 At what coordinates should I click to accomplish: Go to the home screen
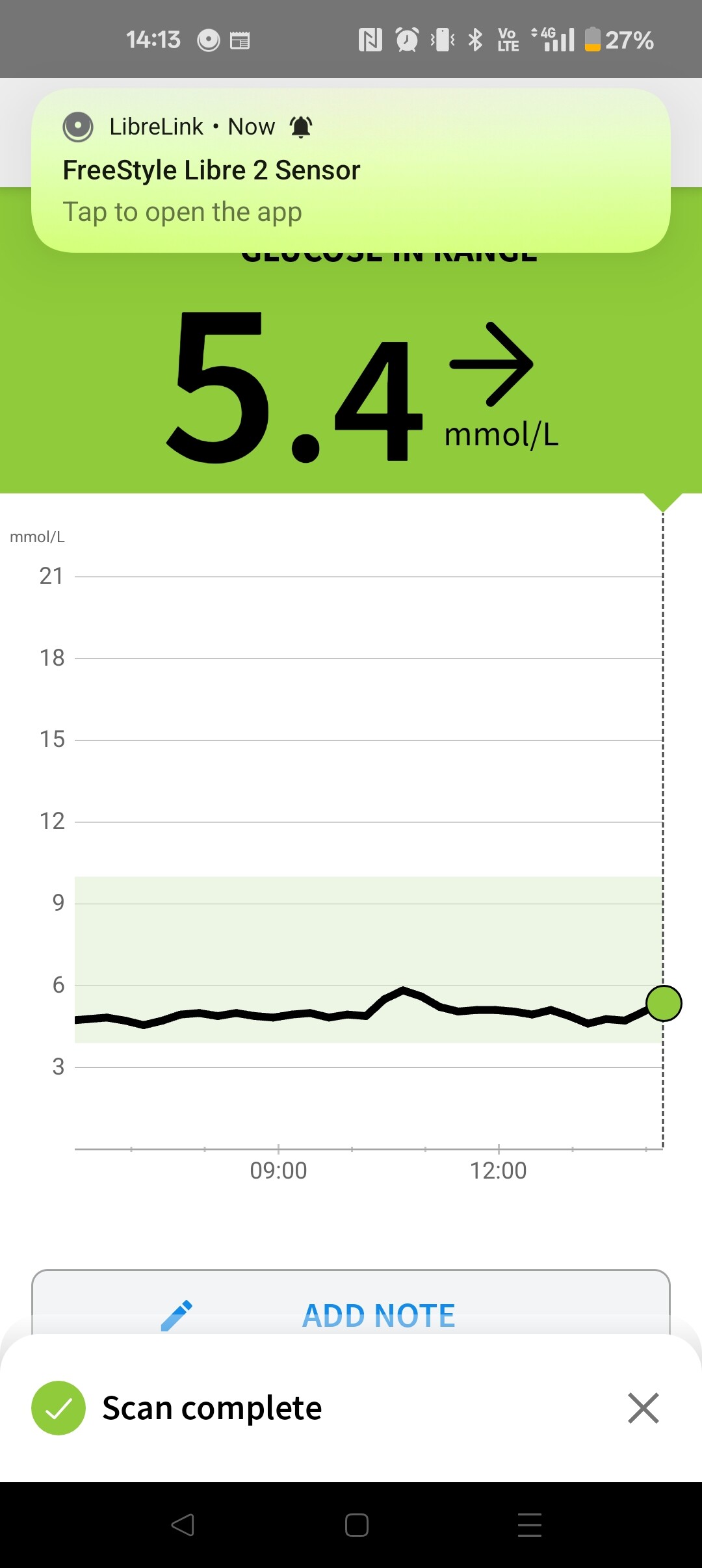pyautogui.click(x=356, y=1525)
